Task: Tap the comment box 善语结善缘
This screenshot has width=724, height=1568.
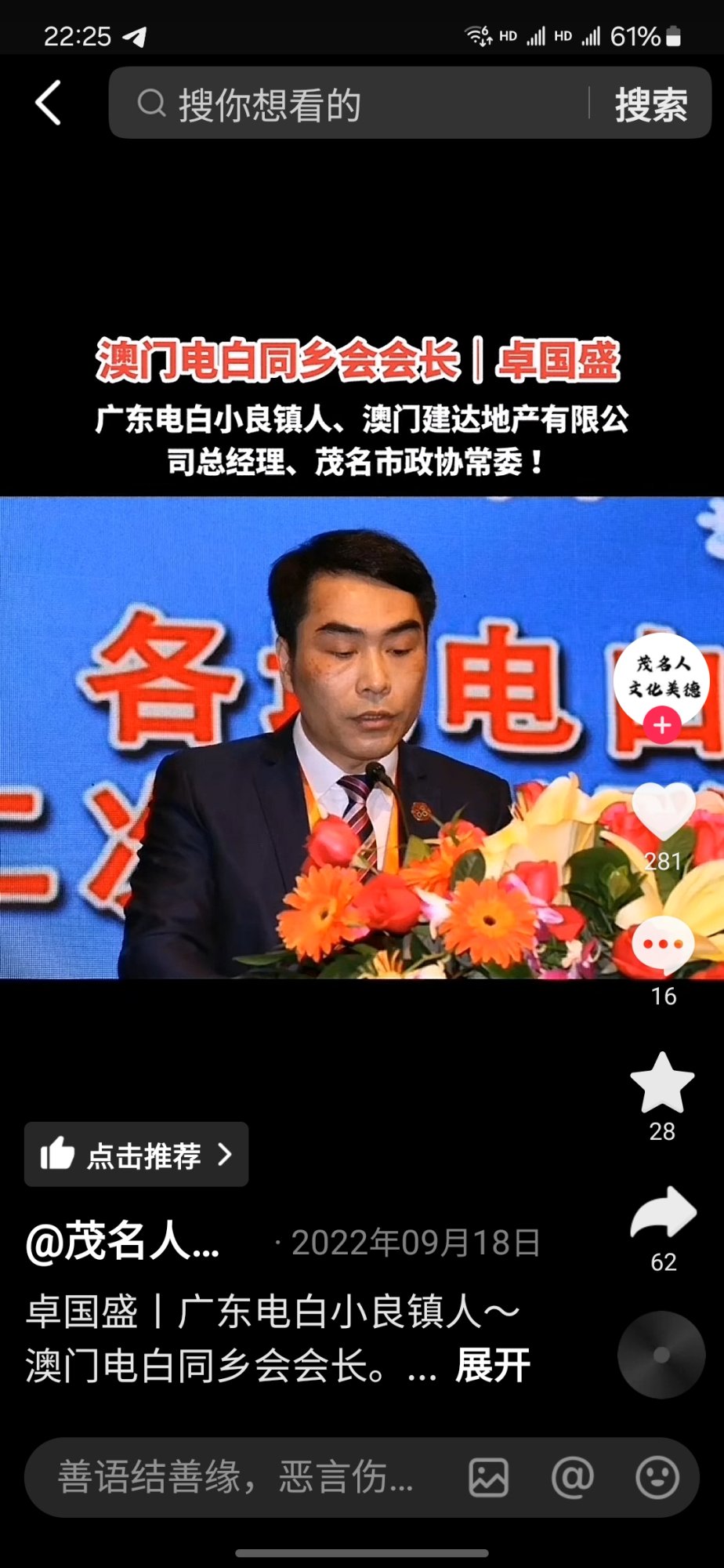Action: pyautogui.click(x=235, y=1478)
